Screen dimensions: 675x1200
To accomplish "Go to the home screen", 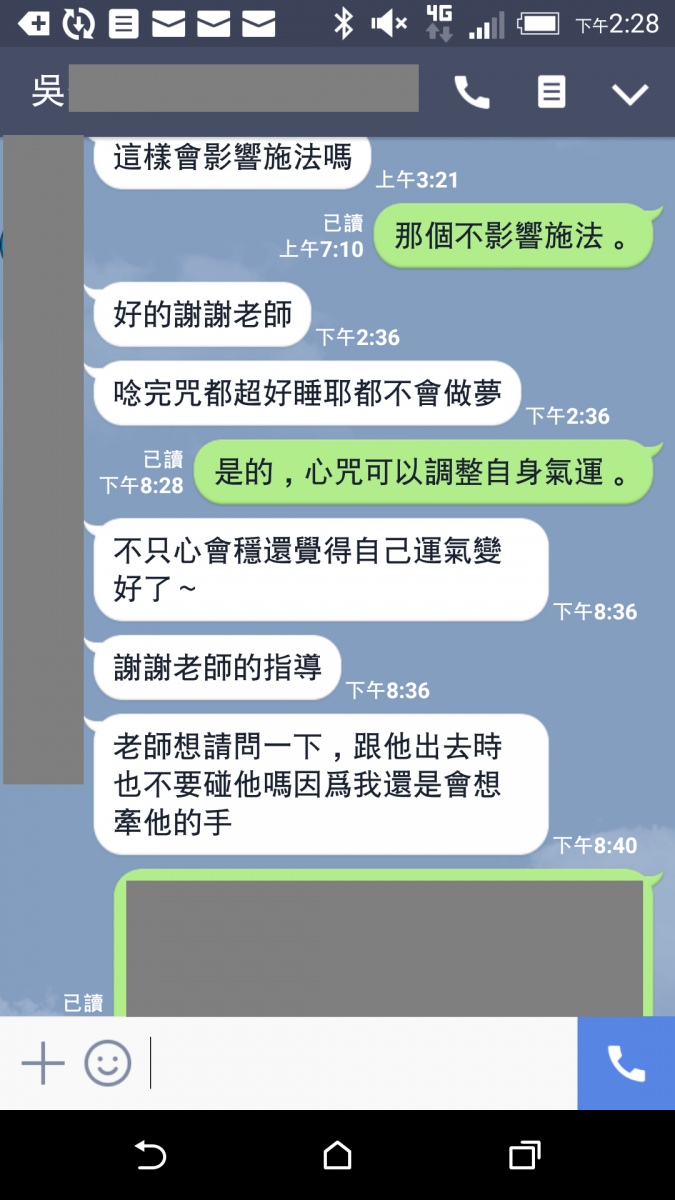I will click(x=338, y=1156).
